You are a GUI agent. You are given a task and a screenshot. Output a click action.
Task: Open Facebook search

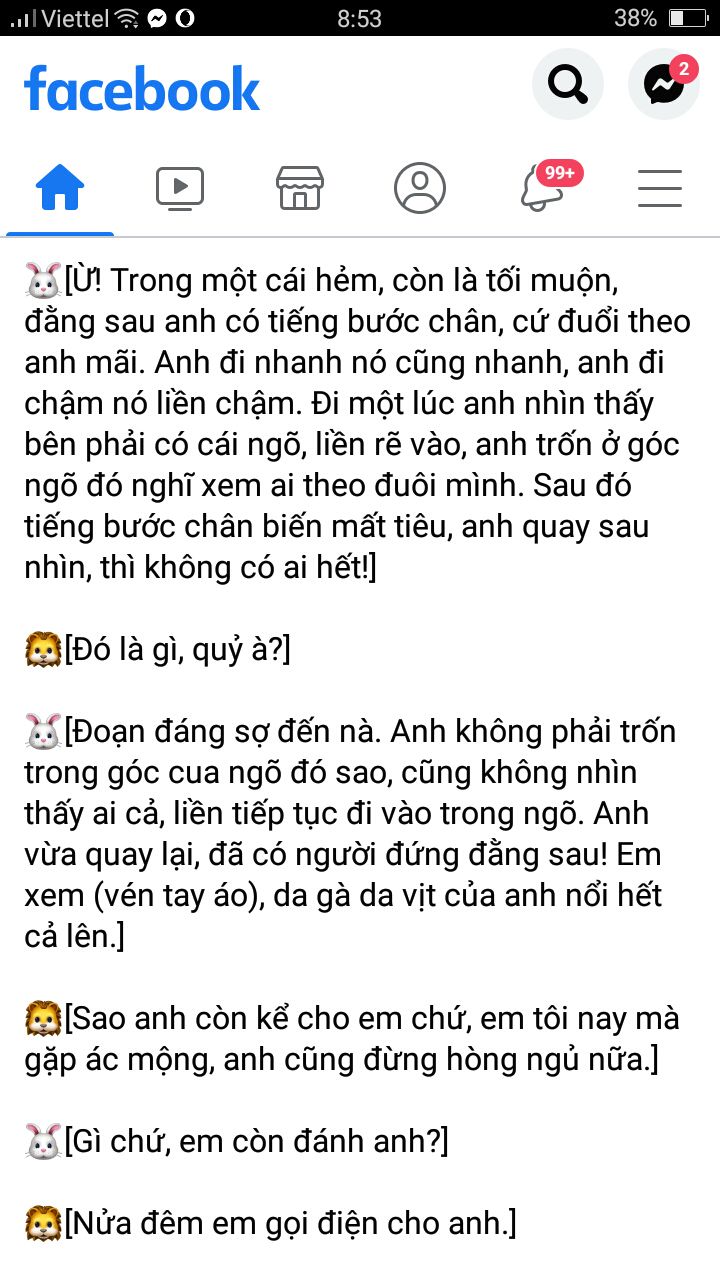[567, 85]
